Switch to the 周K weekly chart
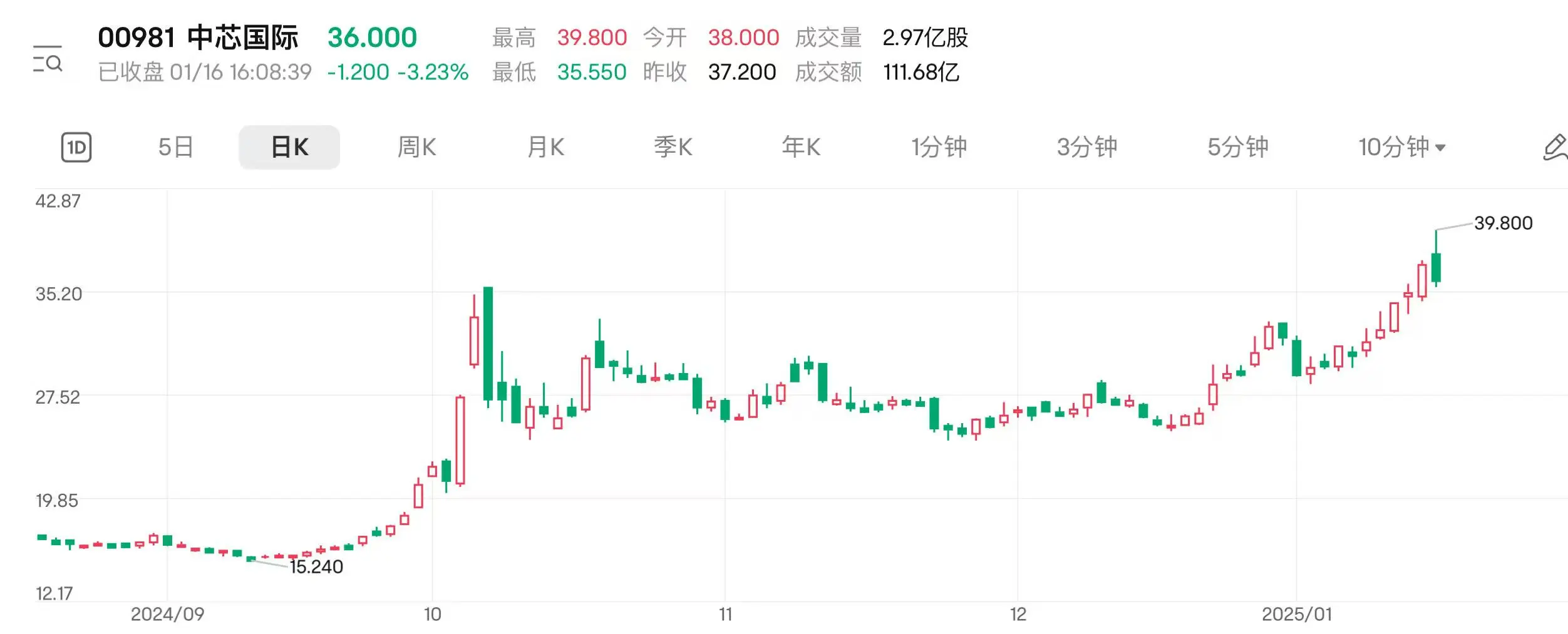Viewport: 1568px width, 634px height. [416, 147]
